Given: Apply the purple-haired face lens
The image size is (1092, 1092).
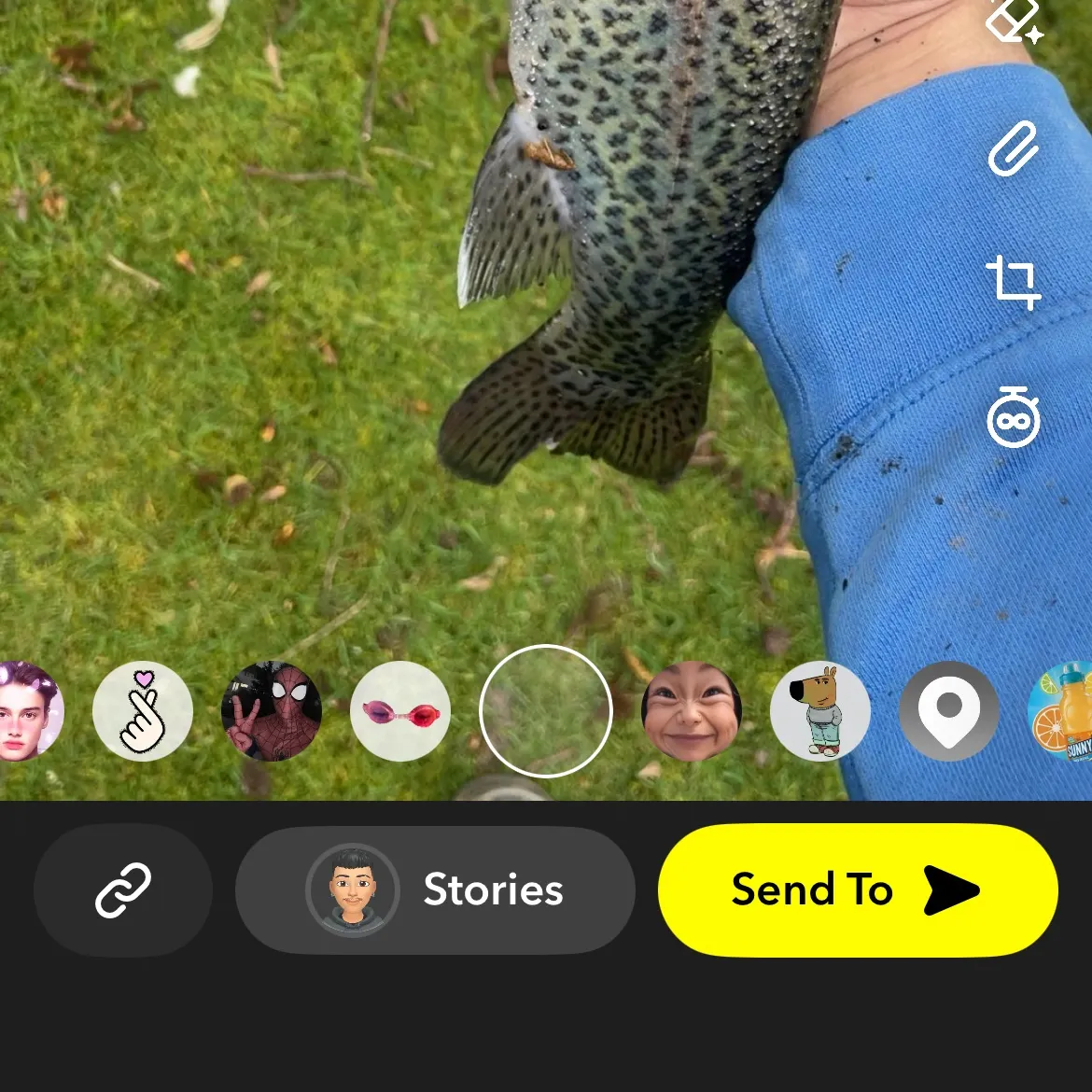Looking at the screenshot, I should [x=28, y=711].
